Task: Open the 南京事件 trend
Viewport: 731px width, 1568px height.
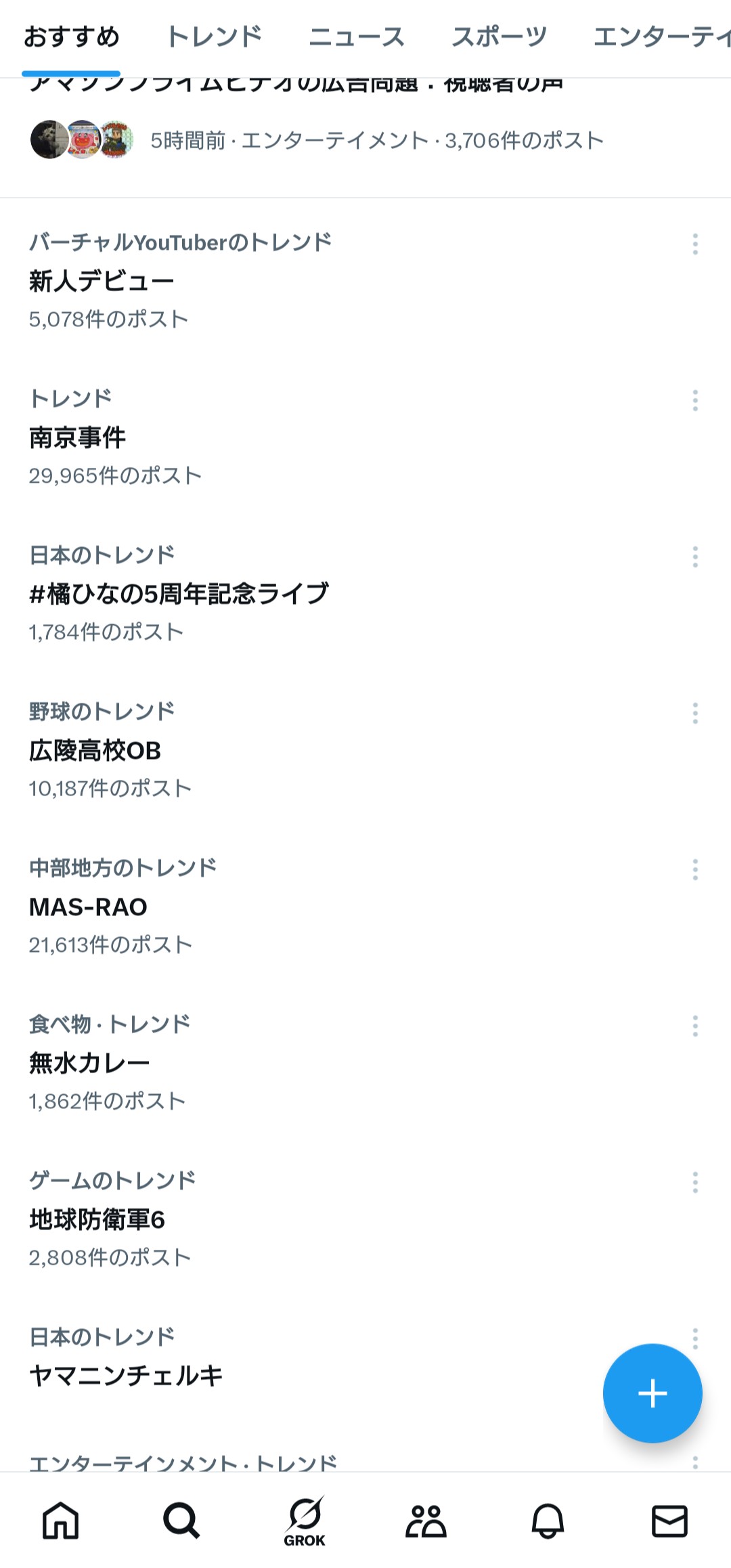Action: [x=365, y=437]
